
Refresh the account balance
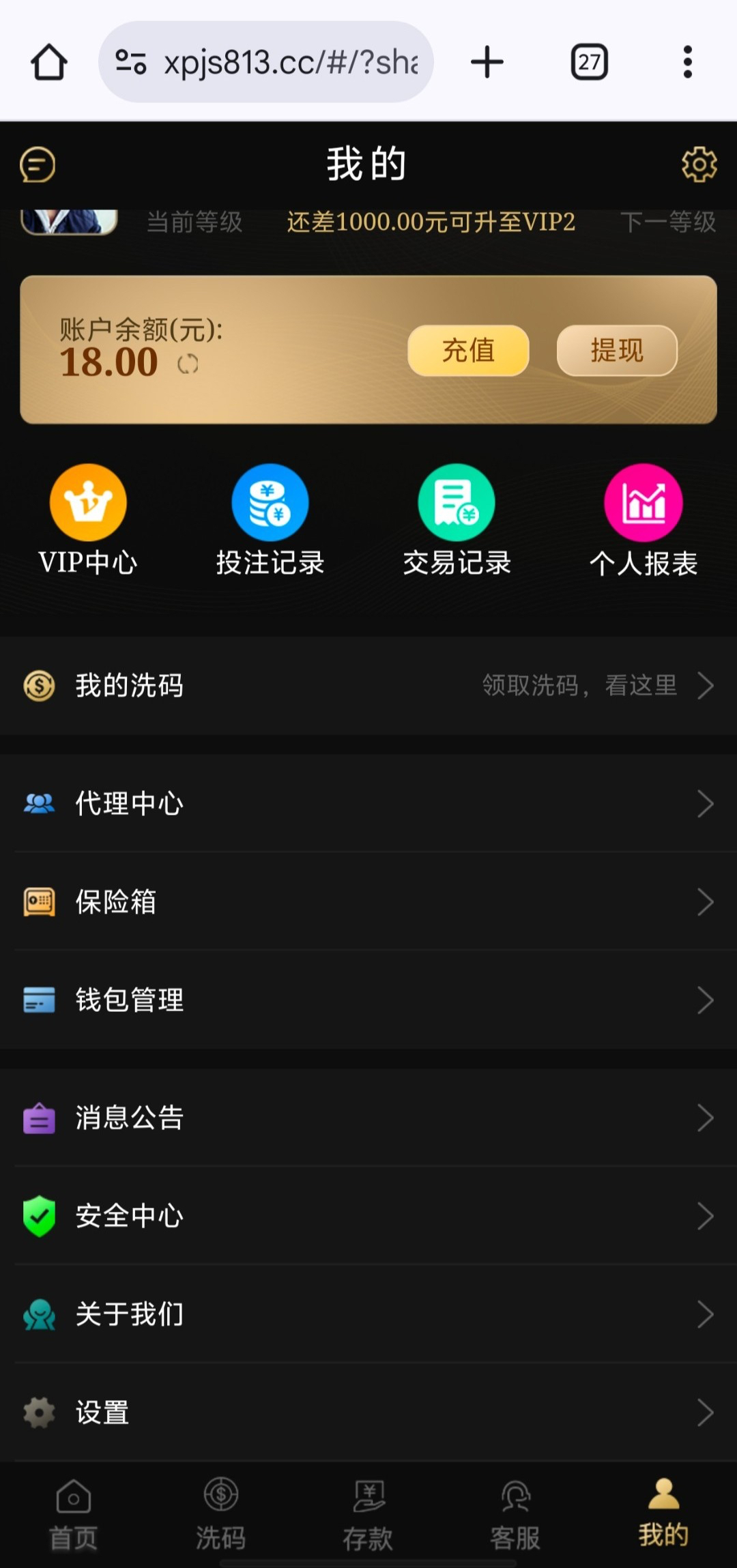tap(188, 364)
